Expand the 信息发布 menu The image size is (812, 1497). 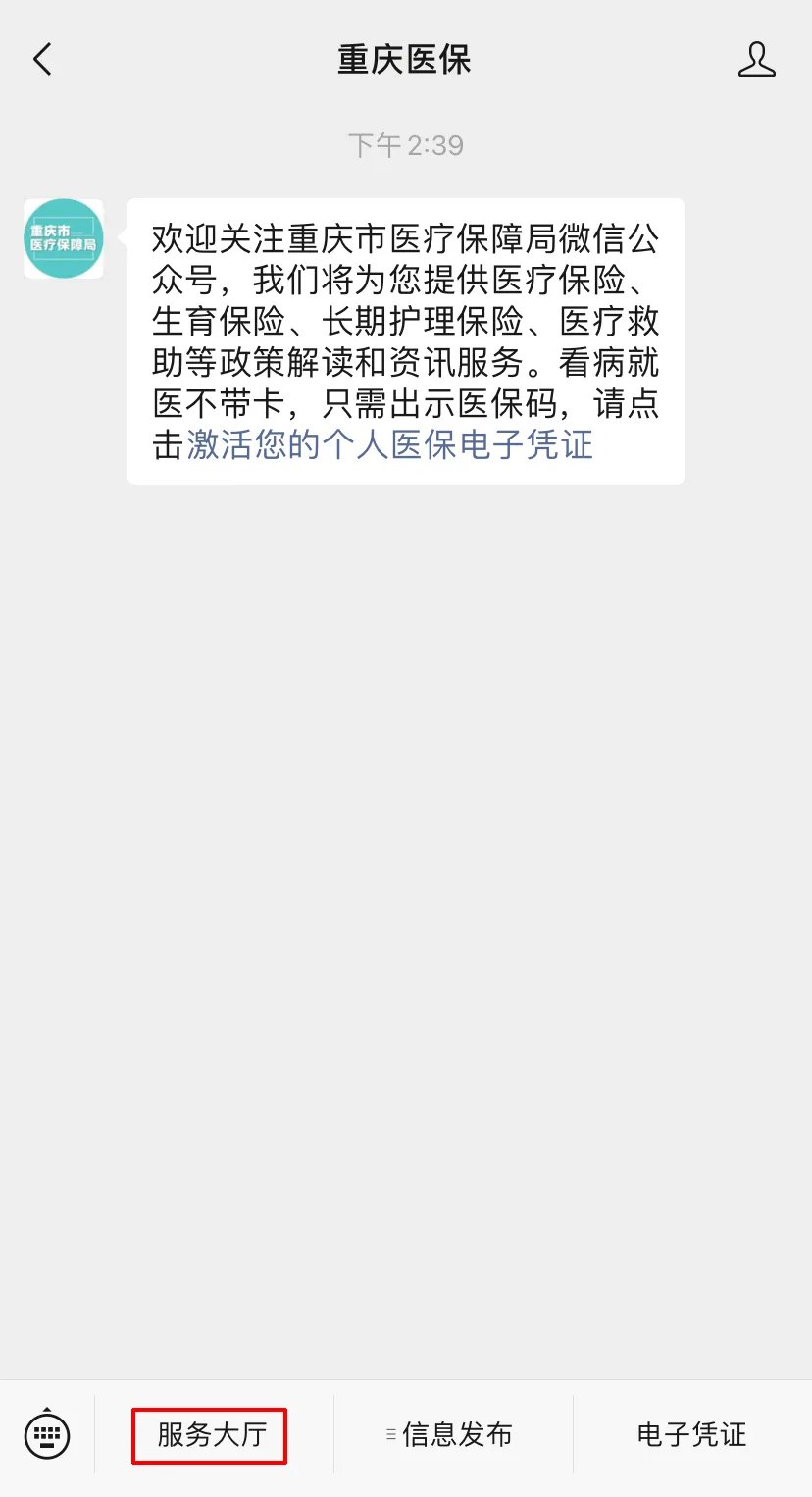coord(453,1435)
